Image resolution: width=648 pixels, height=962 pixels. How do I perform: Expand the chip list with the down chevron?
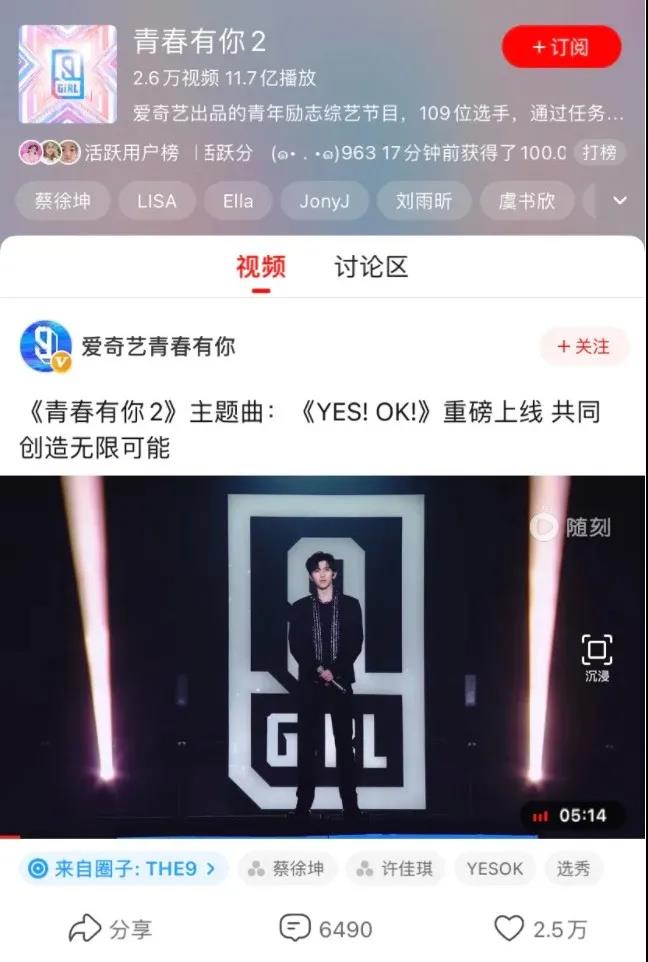(620, 201)
